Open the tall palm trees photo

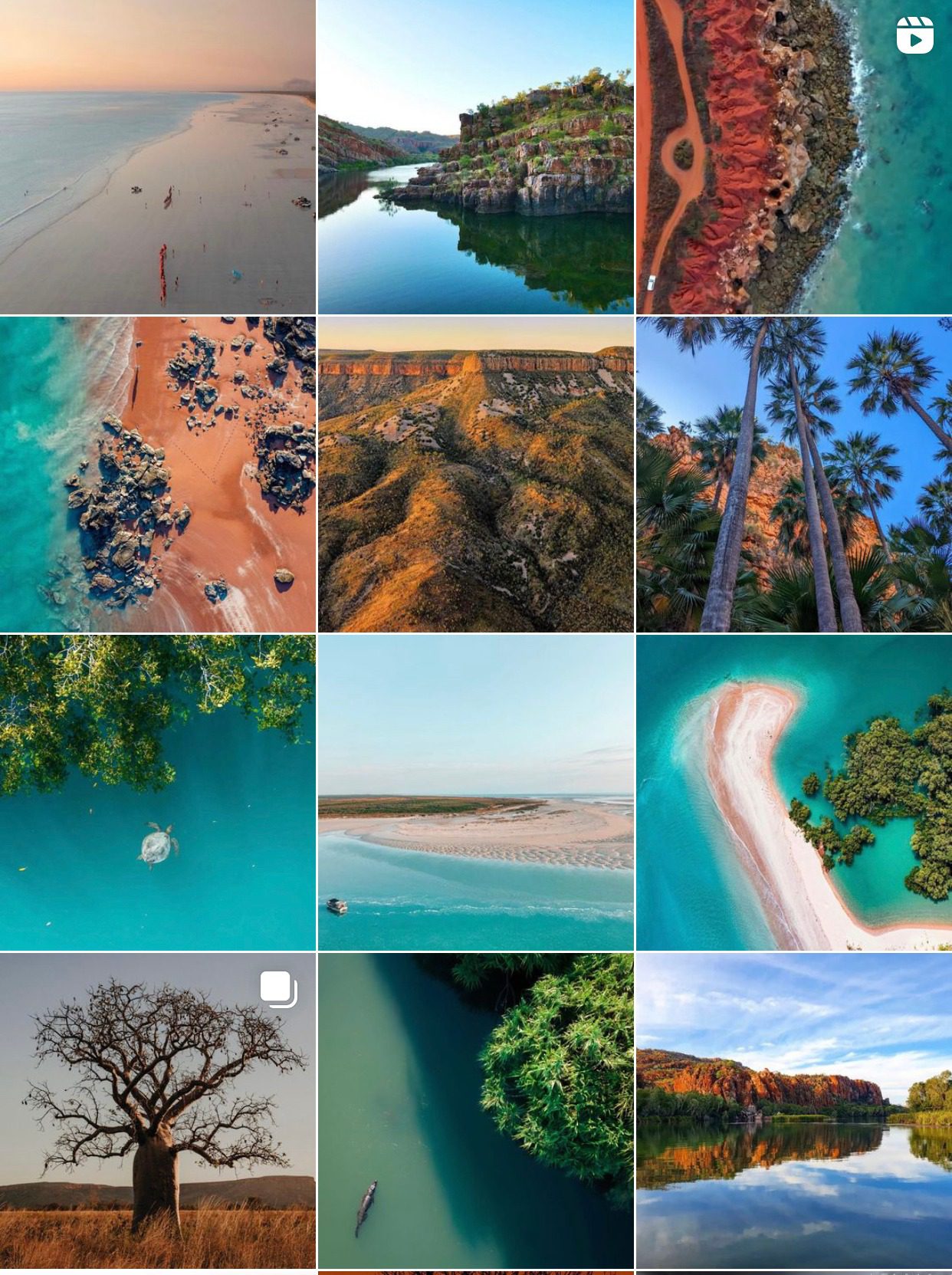pos(793,475)
